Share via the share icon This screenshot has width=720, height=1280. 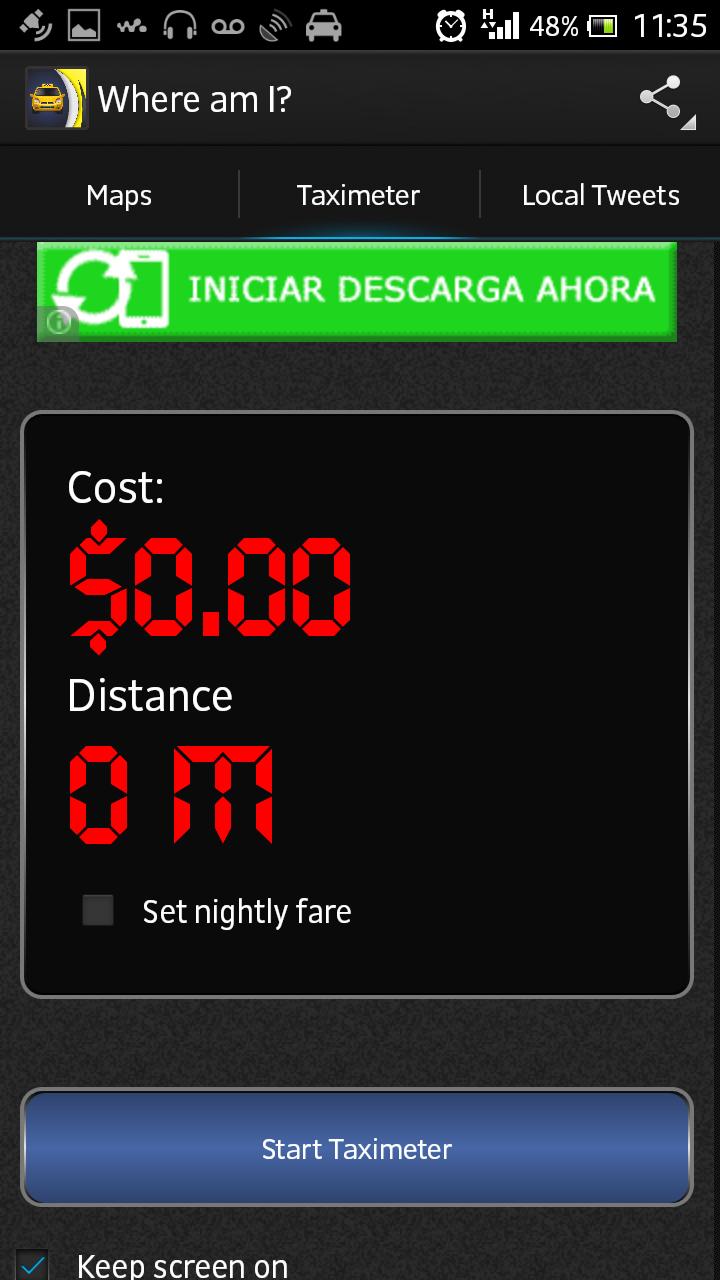[661, 98]
